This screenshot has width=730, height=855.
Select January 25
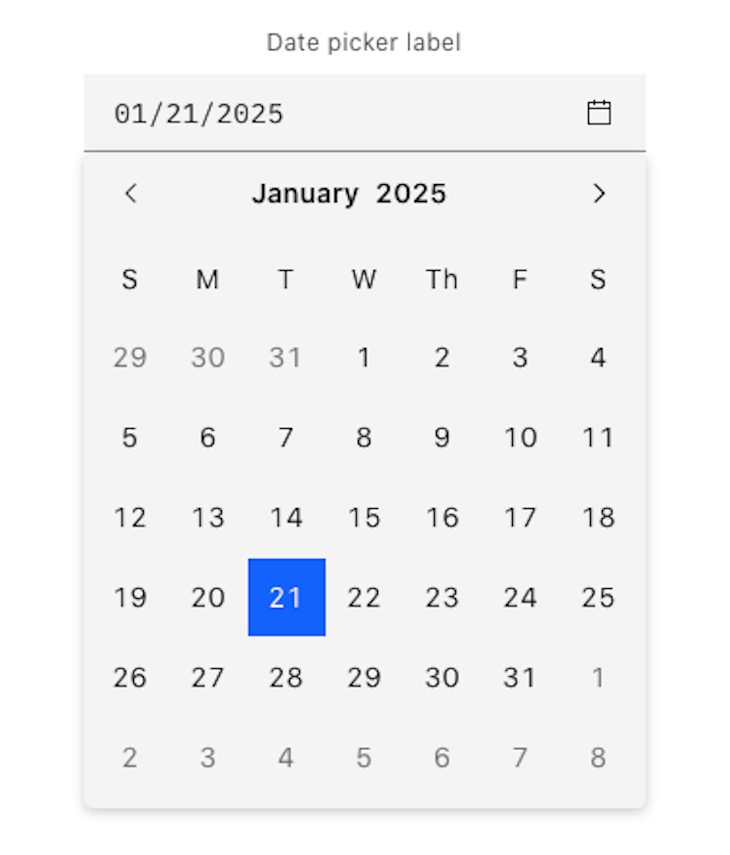click(x=598, y=598)
